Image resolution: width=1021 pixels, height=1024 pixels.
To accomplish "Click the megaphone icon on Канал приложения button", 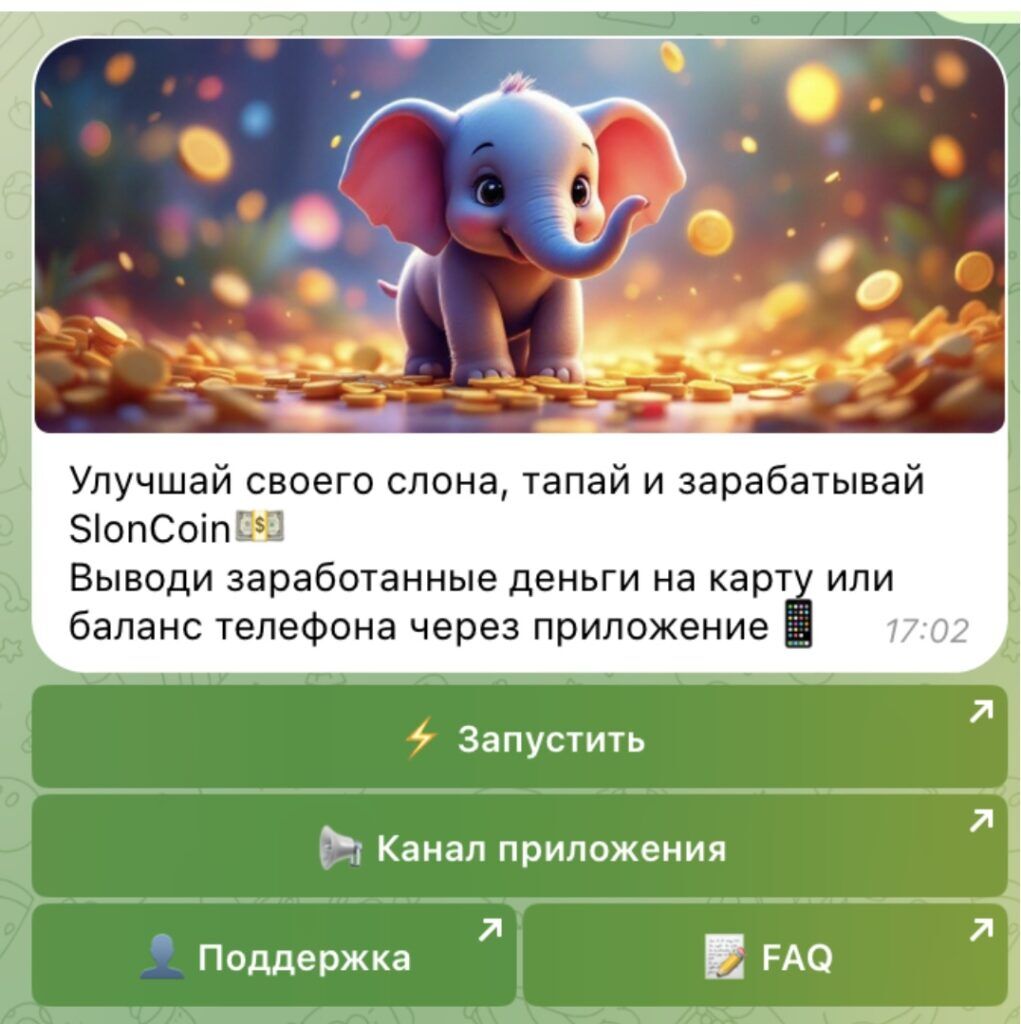I will pos(338,848).
